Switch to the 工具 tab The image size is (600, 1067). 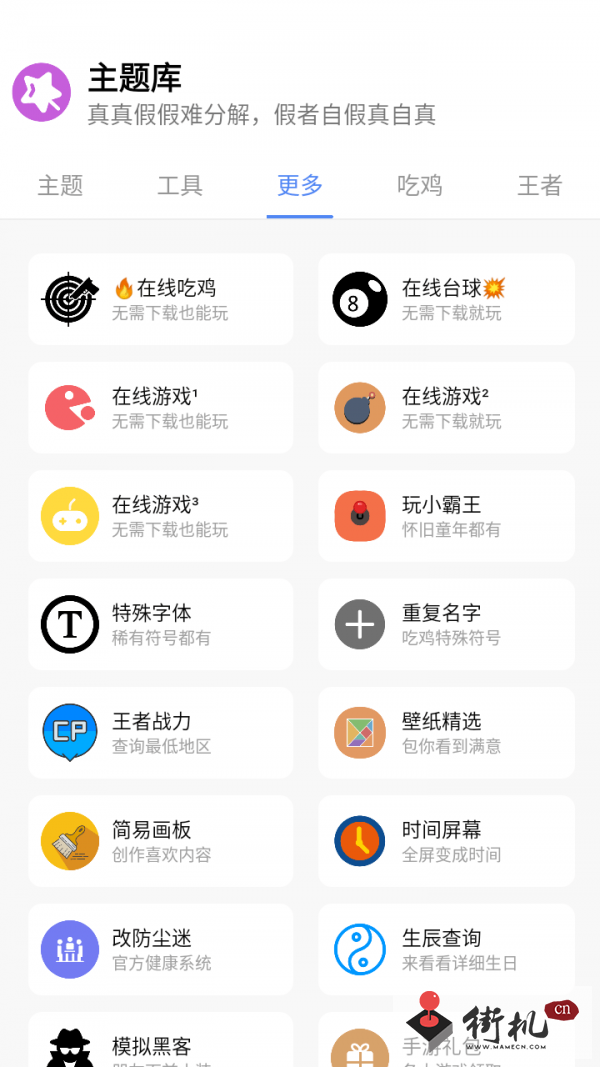[180, 185]
